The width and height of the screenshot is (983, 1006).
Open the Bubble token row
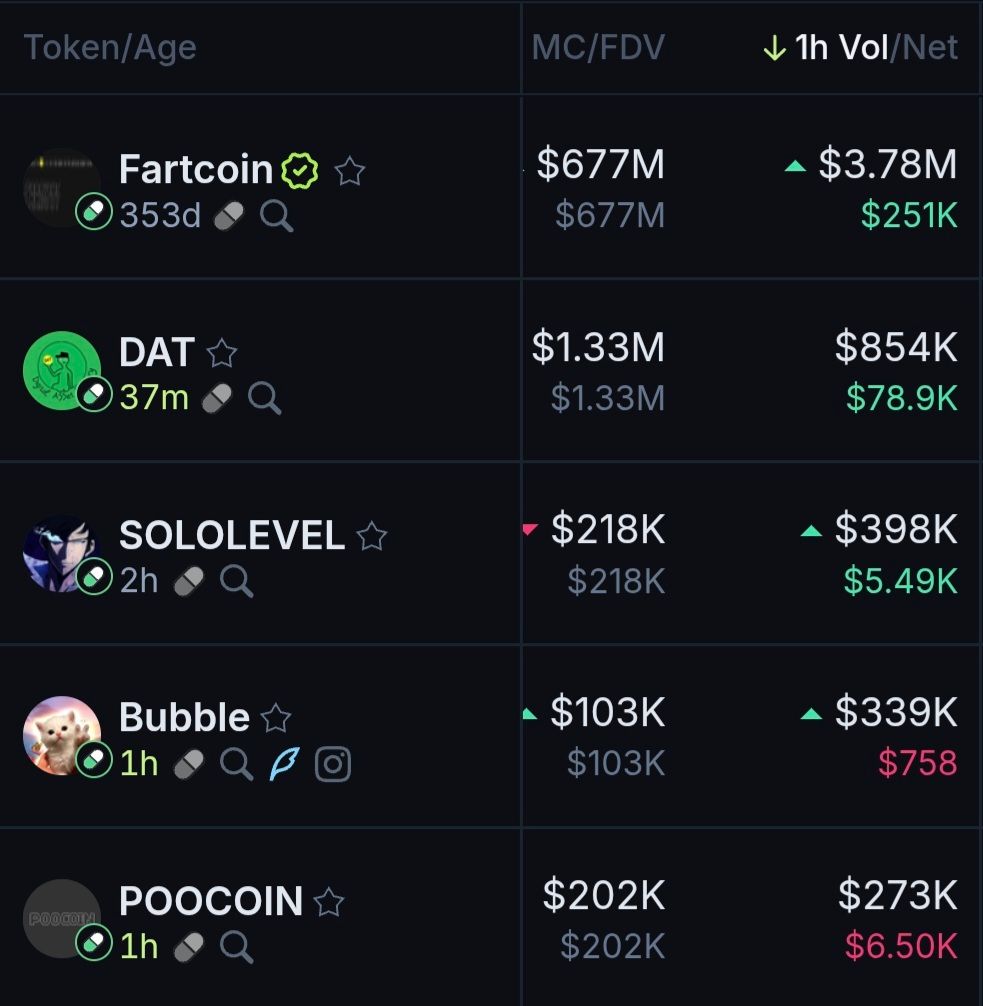pos(184,717)
